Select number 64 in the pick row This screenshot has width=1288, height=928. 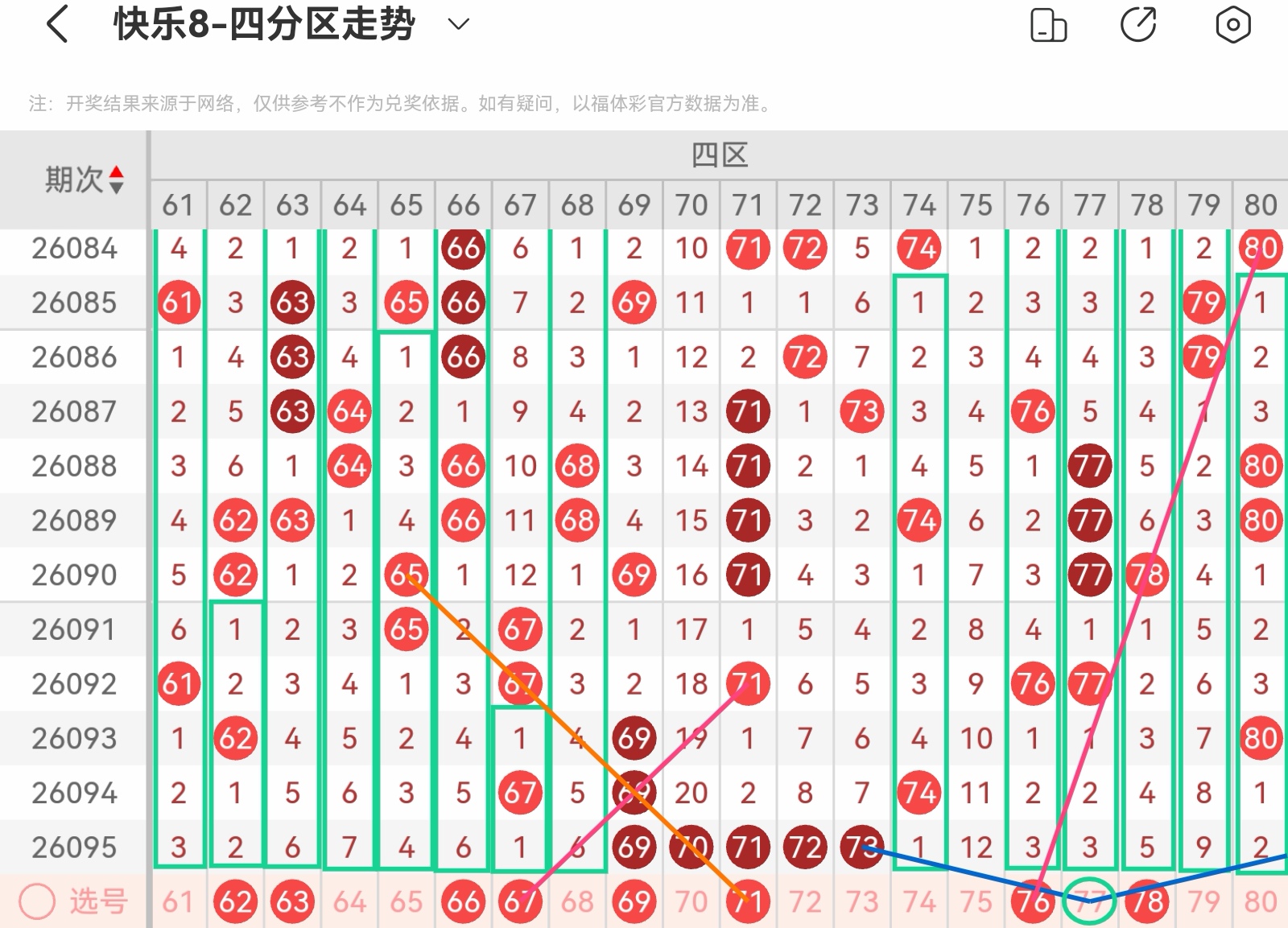tap(349, 901)
